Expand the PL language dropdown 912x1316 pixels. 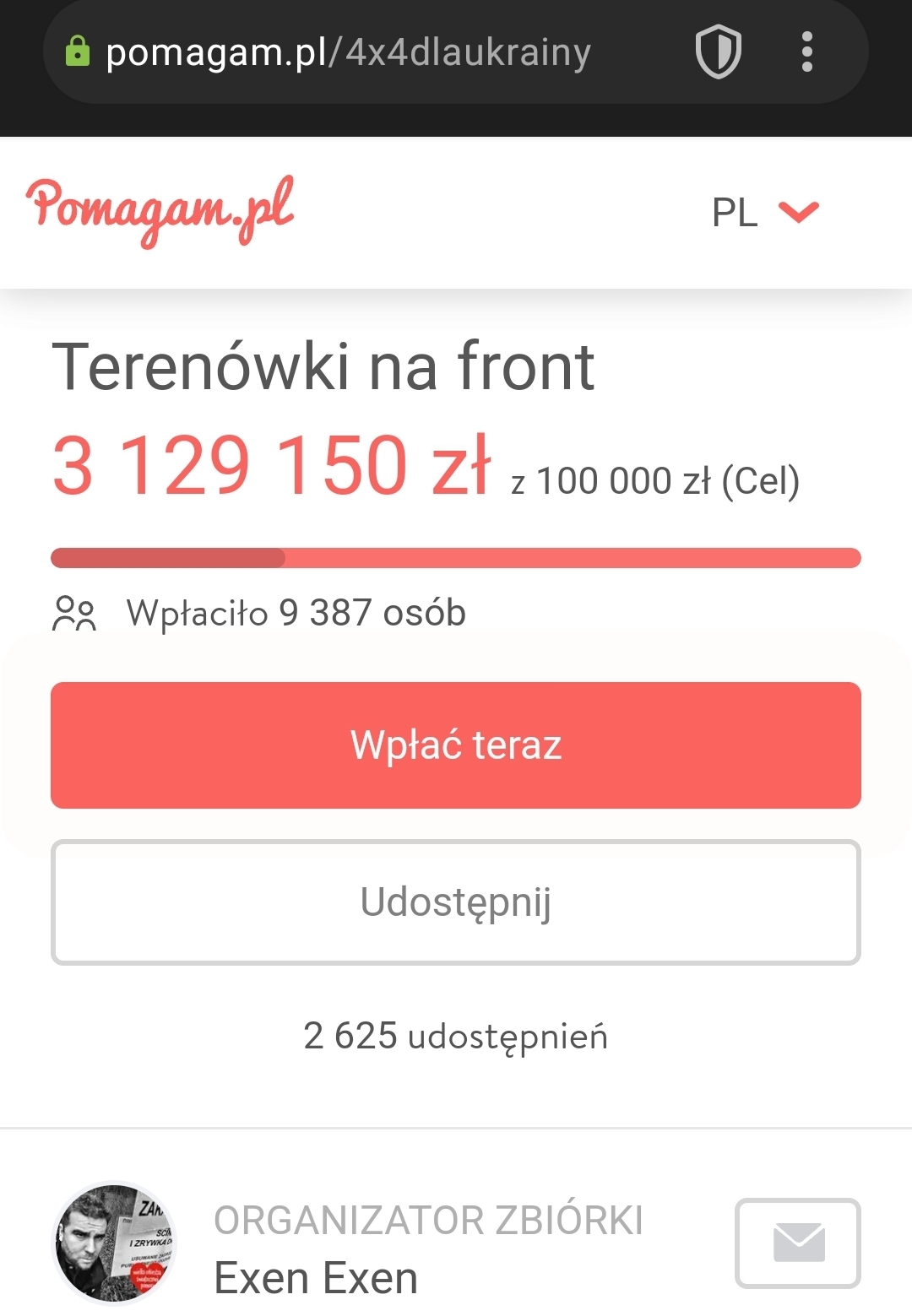point(765,212)
